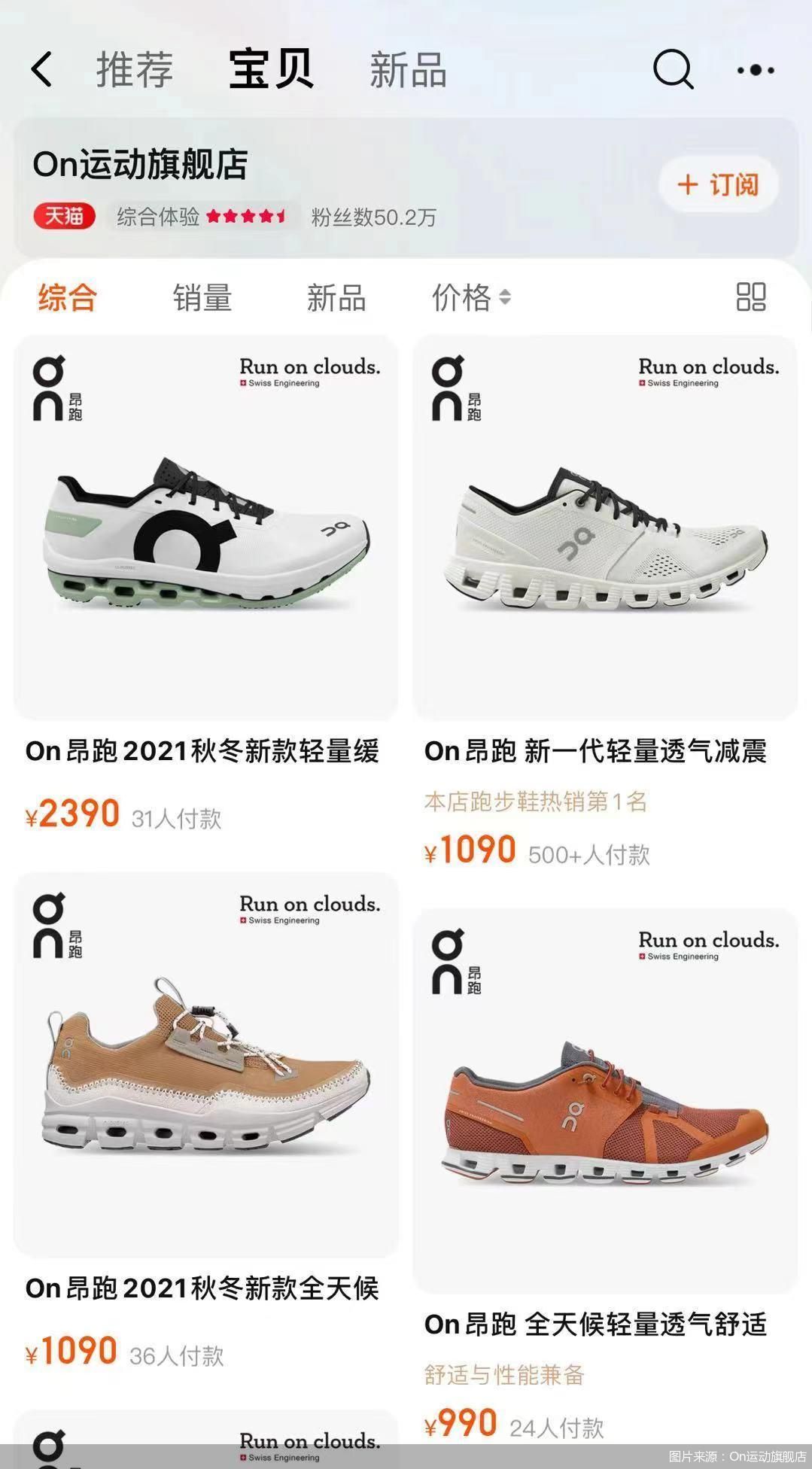The height and width of the screenshot is (1469, 812).
Task: Toggle the 价格 price sorting
Action: (x=470, y=297)
